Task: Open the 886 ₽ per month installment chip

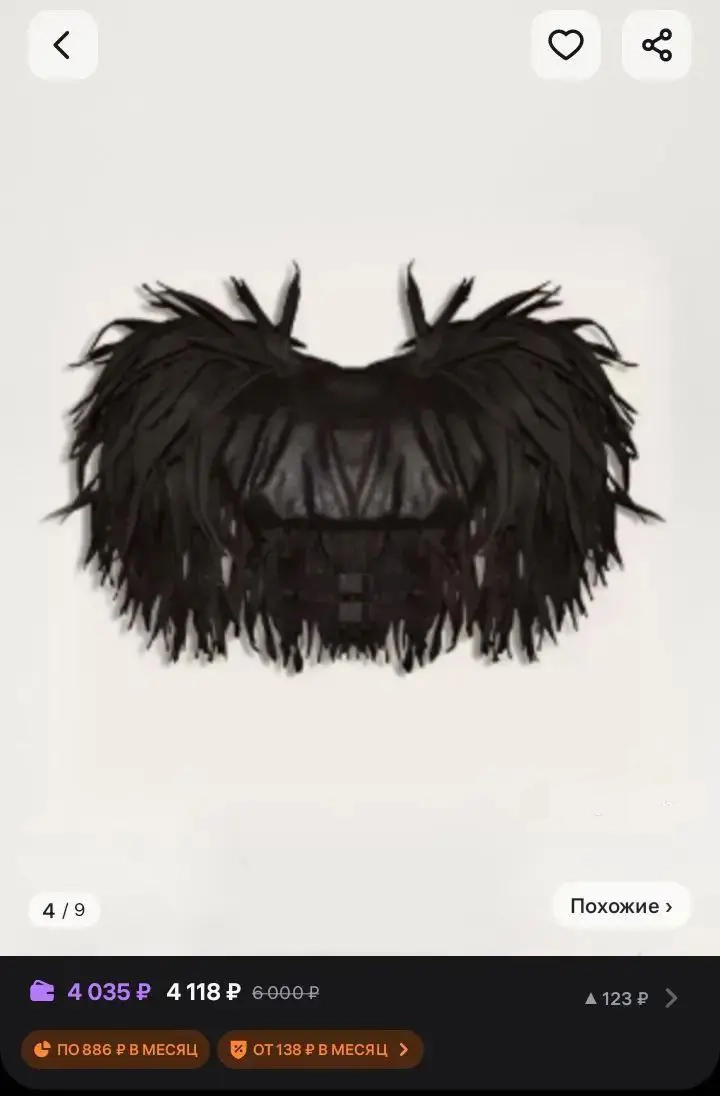Action: click(115, 1049)
